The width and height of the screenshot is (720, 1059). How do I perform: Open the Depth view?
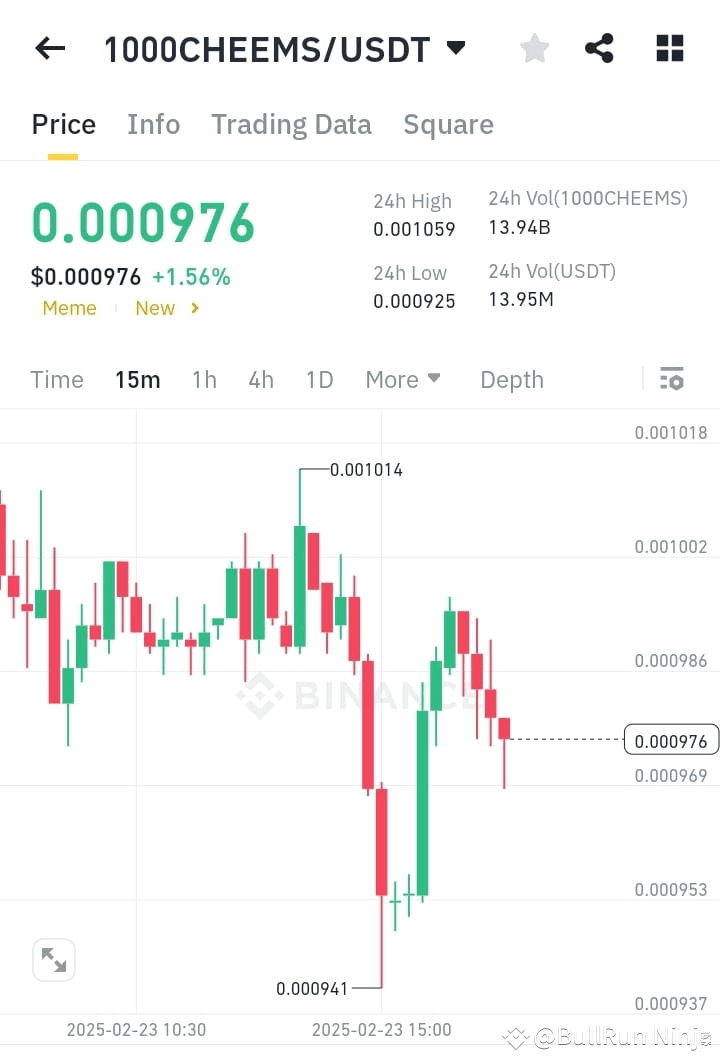tap(511, 379)
